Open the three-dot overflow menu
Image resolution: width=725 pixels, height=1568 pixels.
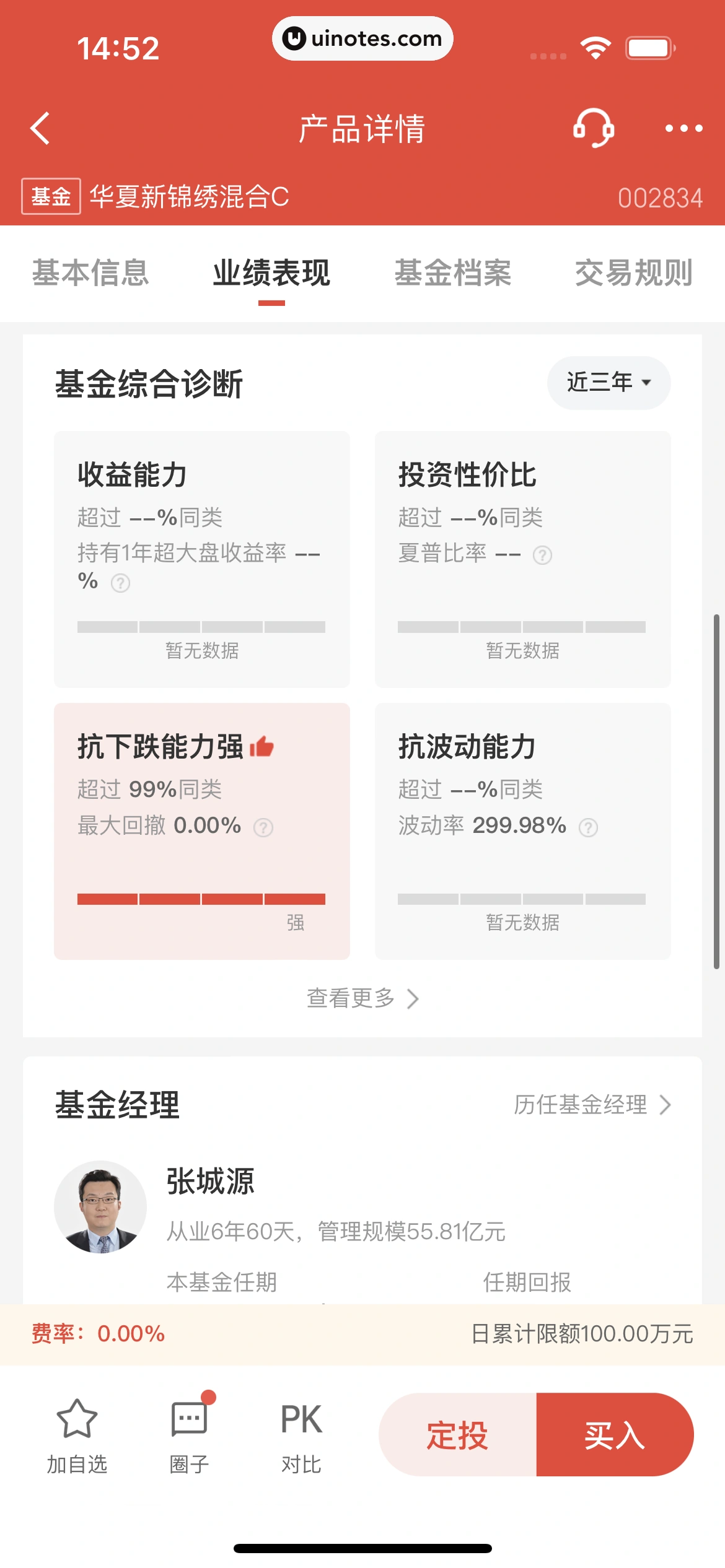pyautogui.click(x=683, y=129)
